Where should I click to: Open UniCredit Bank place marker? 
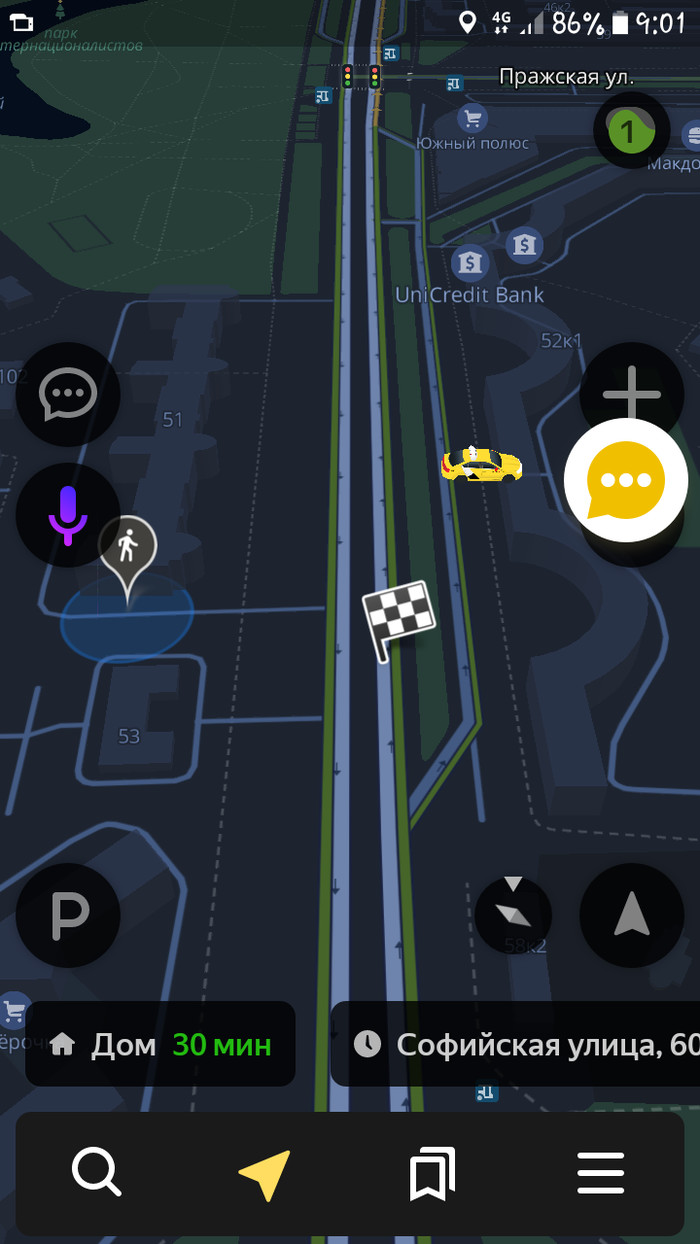[x=470, y=264]
